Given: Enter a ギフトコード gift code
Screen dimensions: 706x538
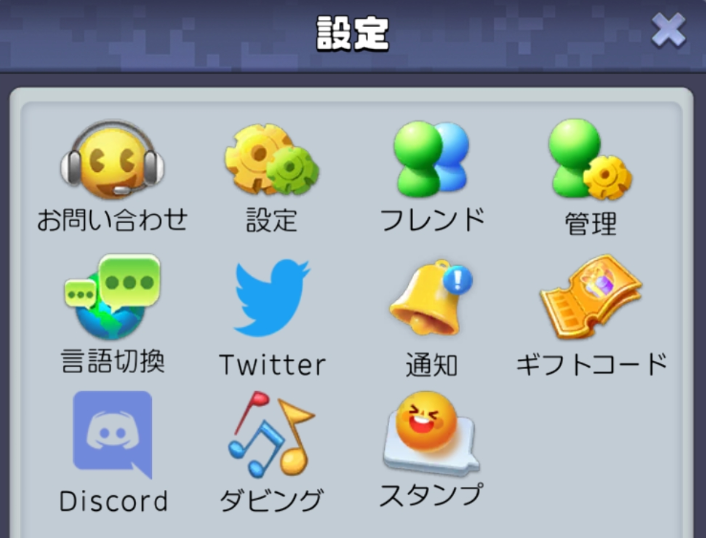Looking at the screenshot, I should [590, 300].
